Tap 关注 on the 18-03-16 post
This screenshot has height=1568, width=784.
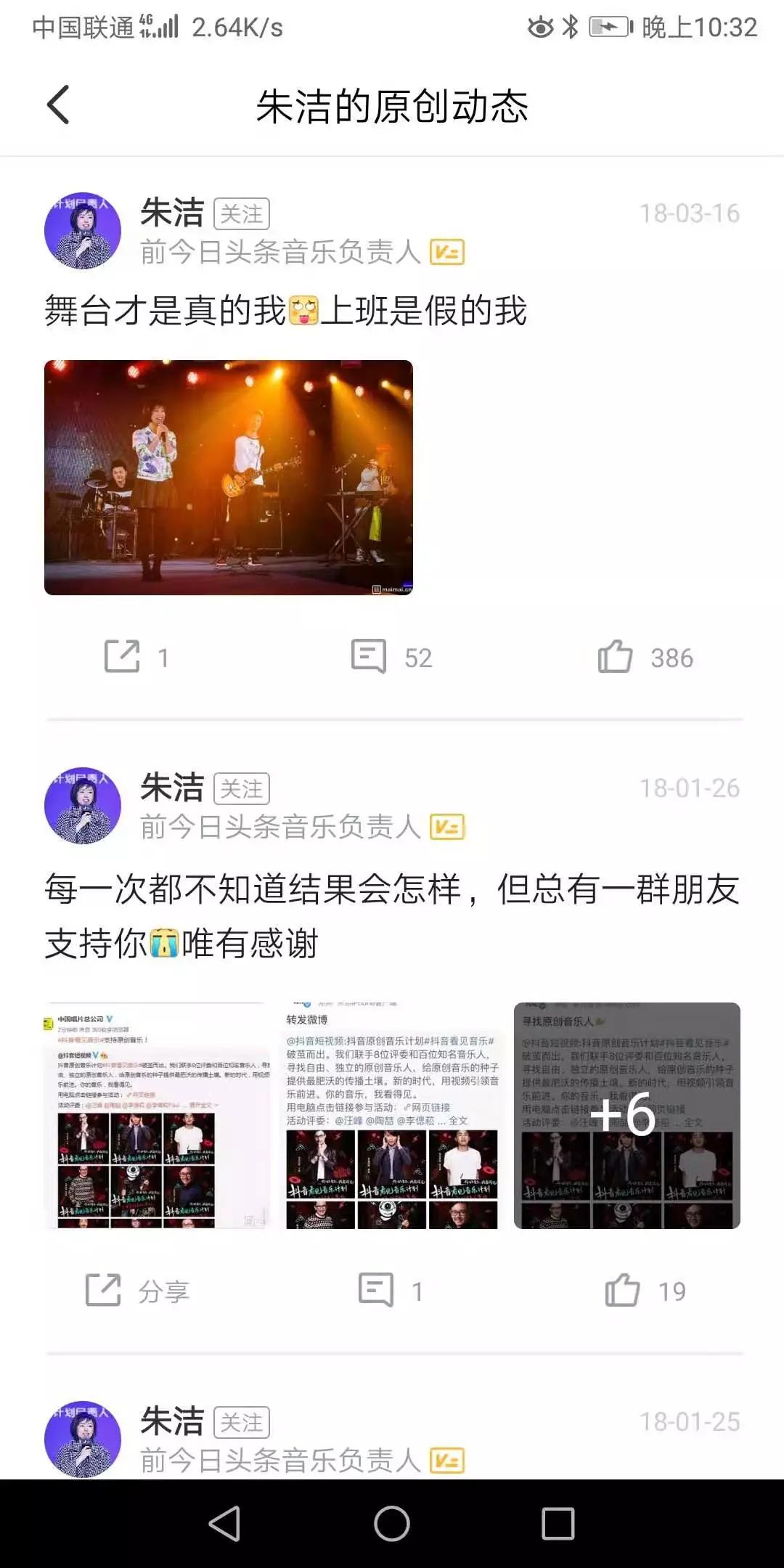coord(242,214)
